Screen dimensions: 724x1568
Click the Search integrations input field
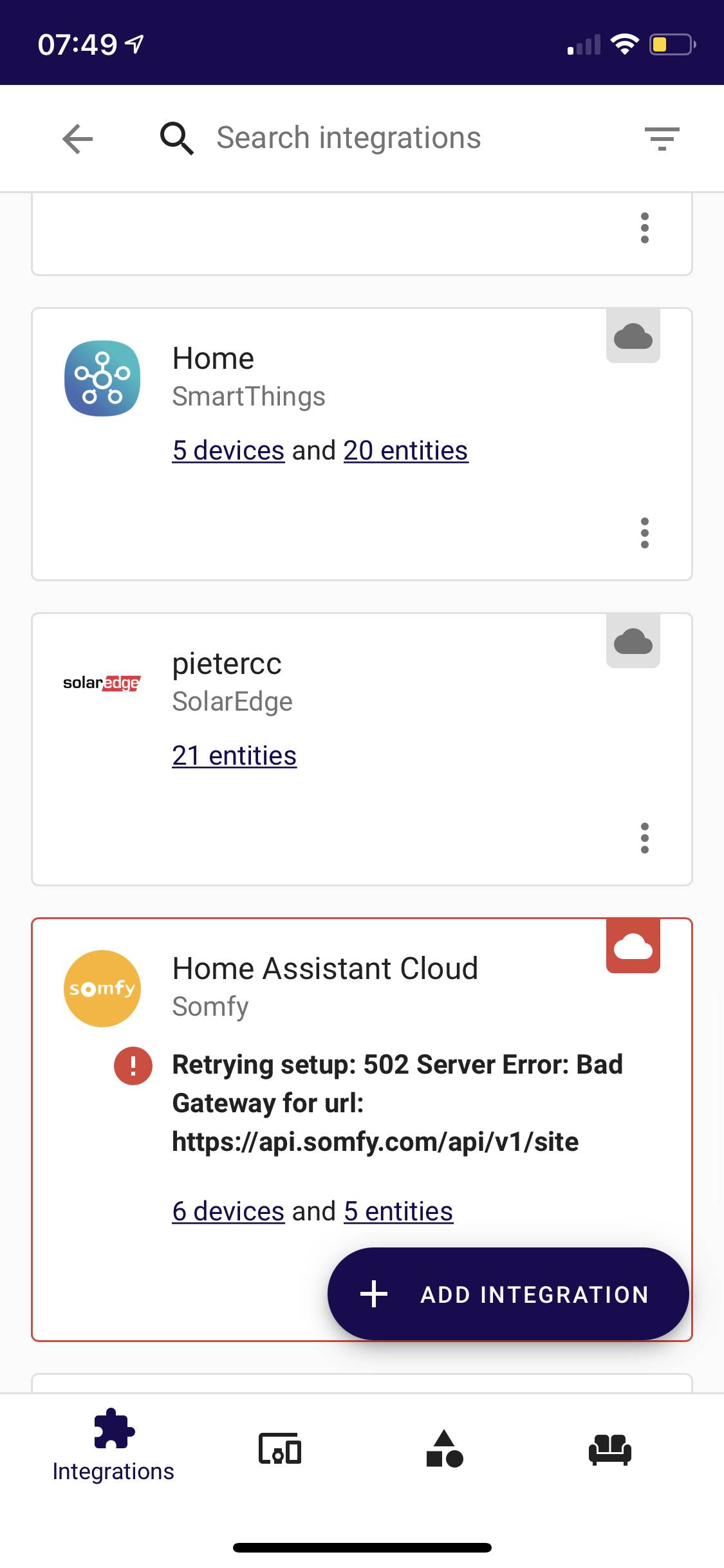pos(349,138)
